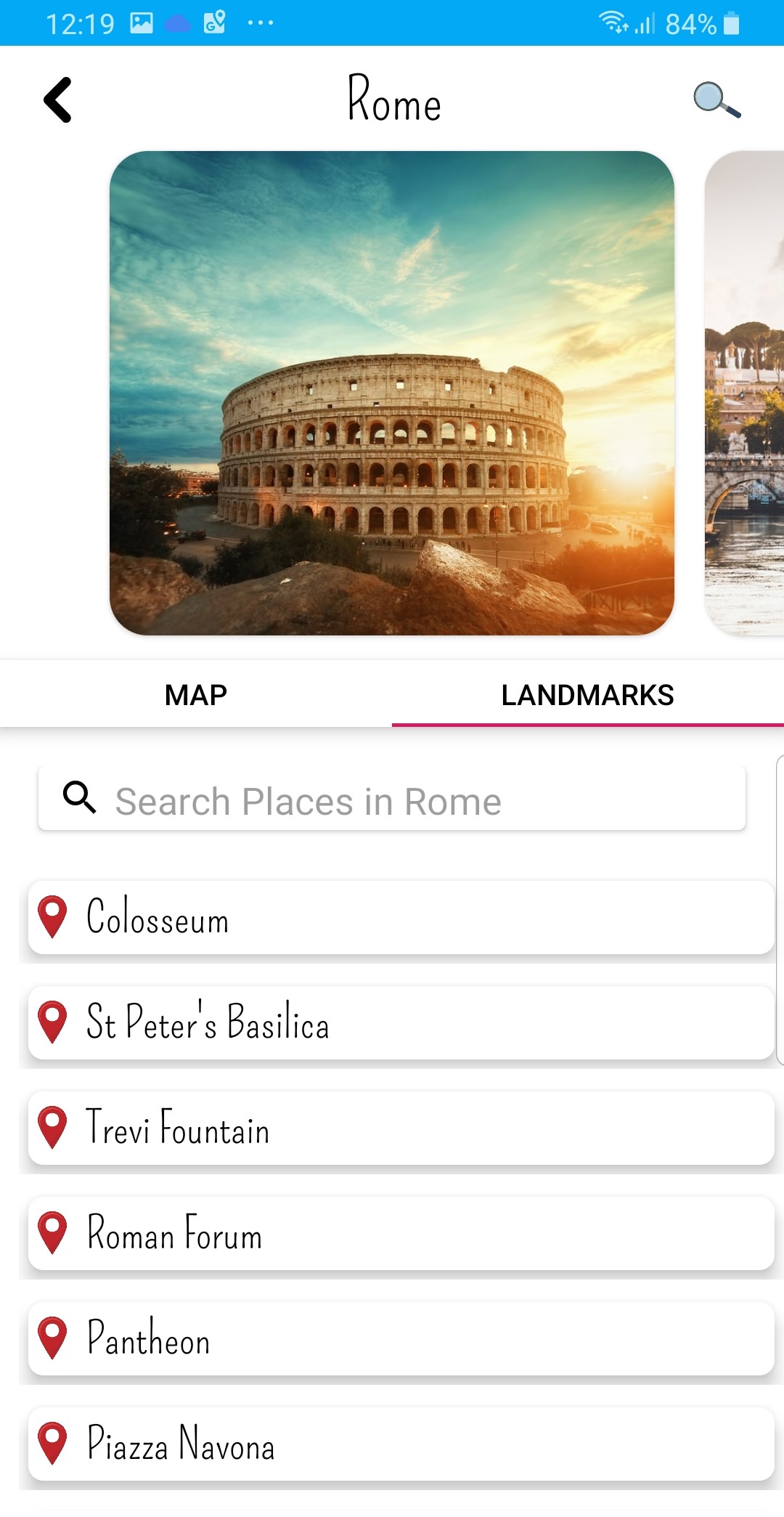Click the pin icon next to Pantheon
784x1517 pixels.
pyautogui.click(x=52, y=1338)
